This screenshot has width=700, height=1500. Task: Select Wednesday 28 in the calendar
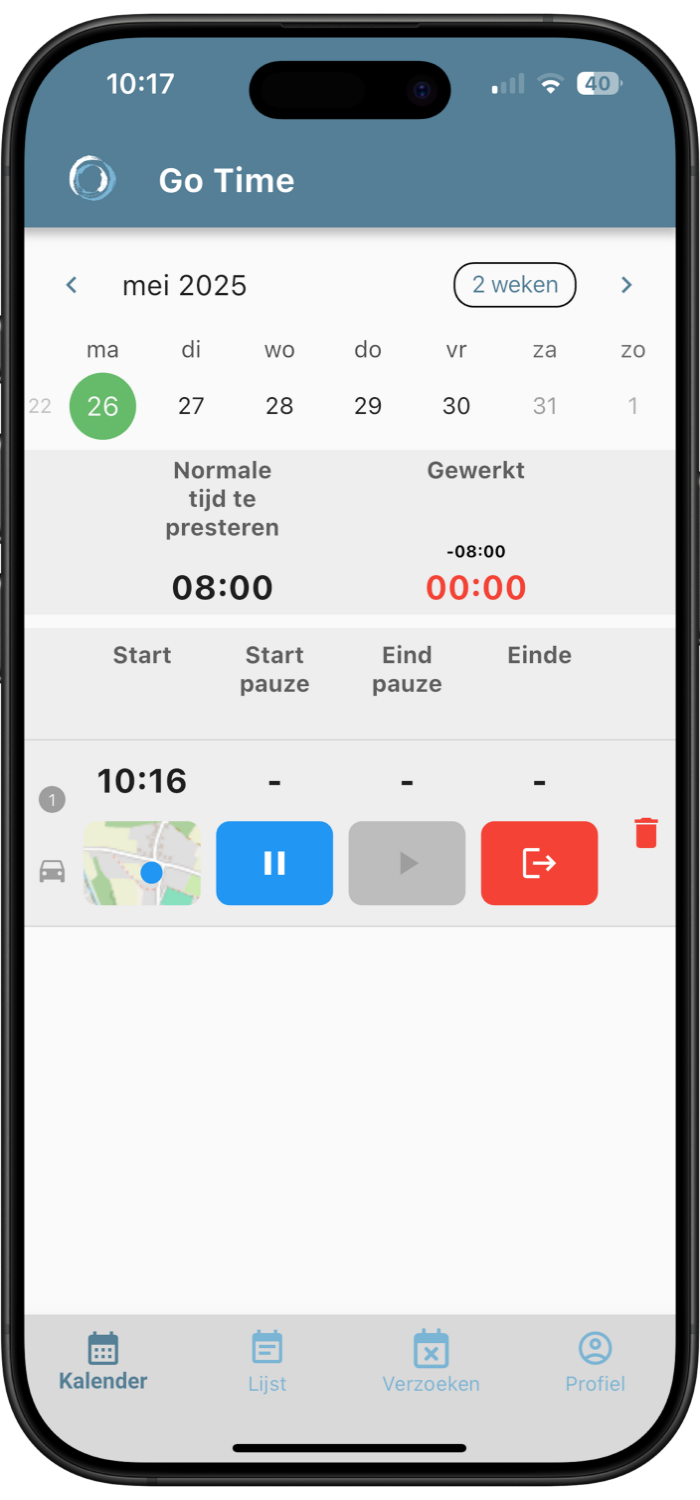point(280,406)
